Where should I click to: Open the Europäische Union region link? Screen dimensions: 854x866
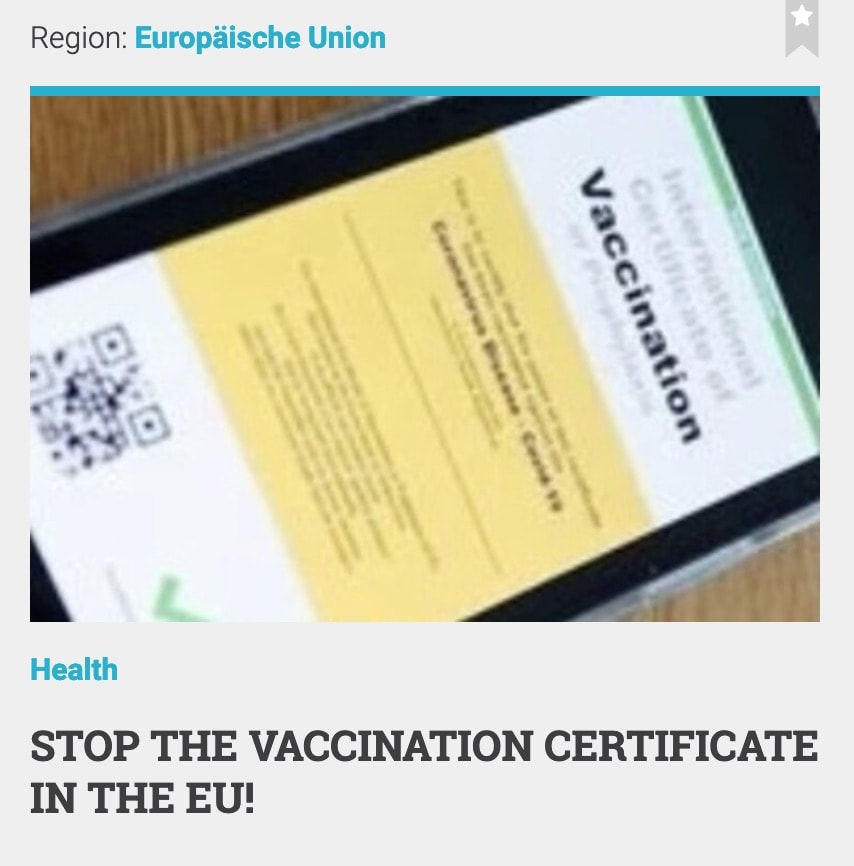260,39
